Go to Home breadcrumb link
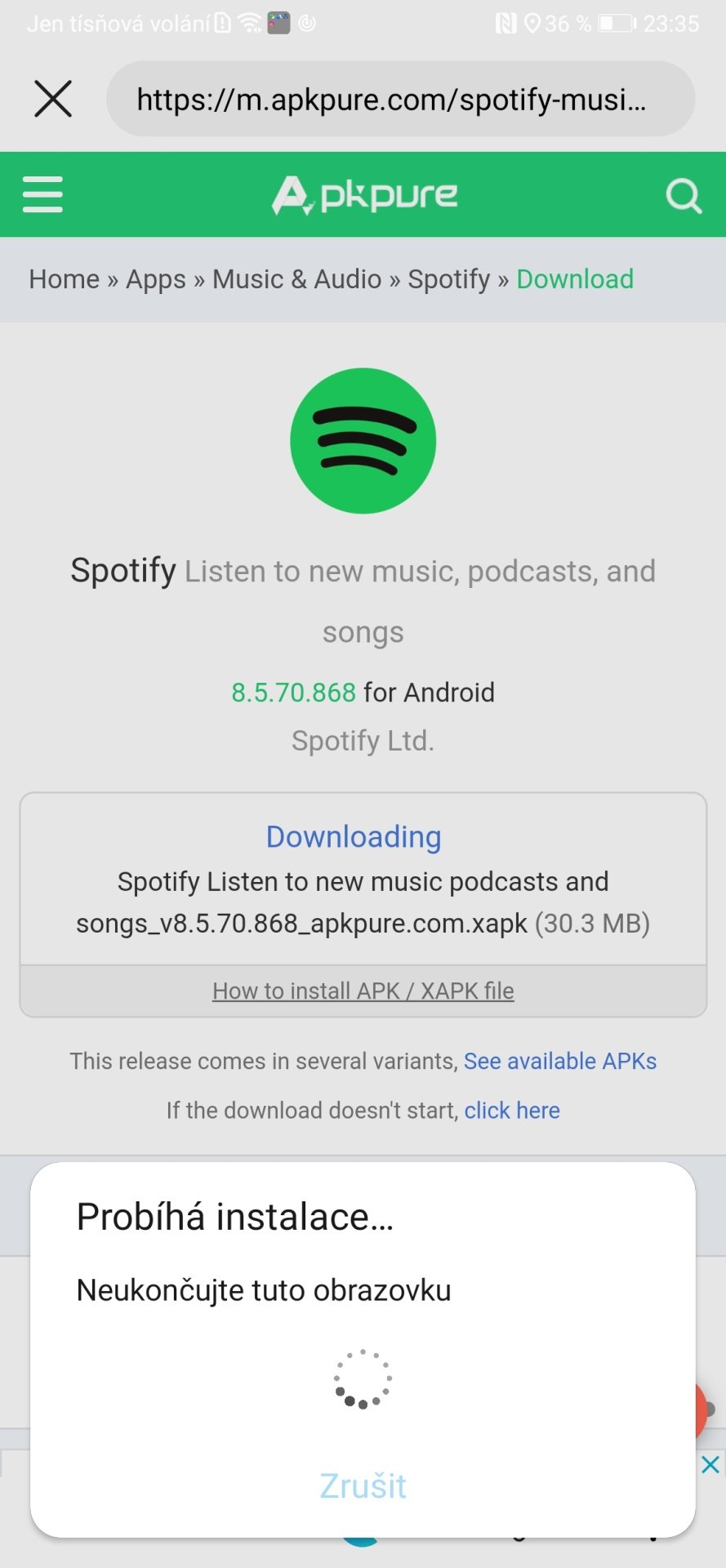 click(x=65, y=279)
